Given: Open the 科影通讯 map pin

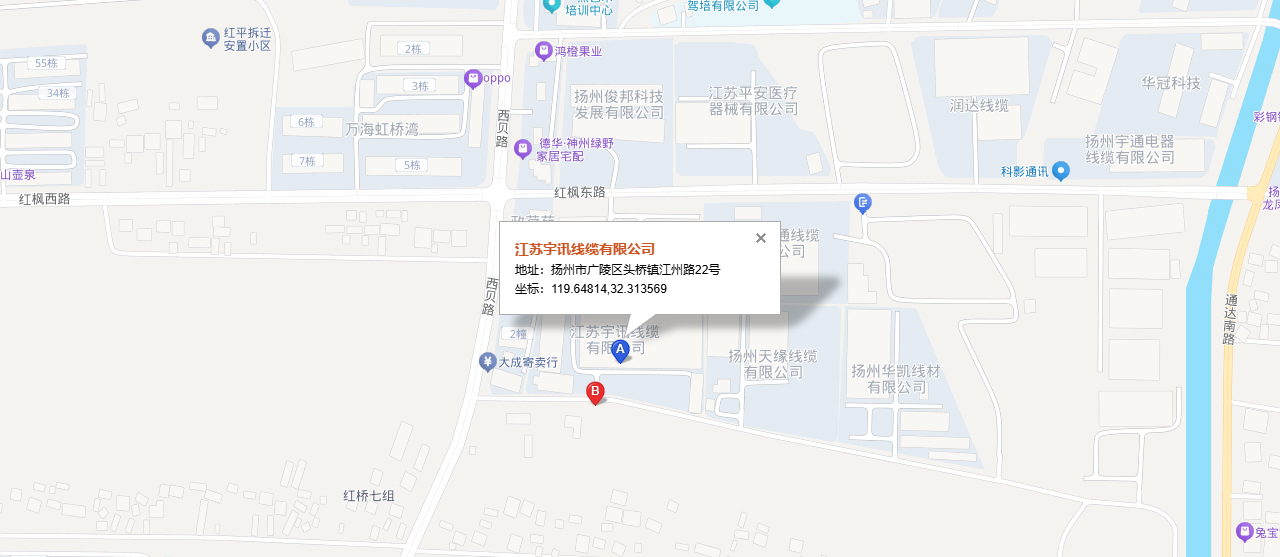Looking at the screenshot, I should point(1062,171).
